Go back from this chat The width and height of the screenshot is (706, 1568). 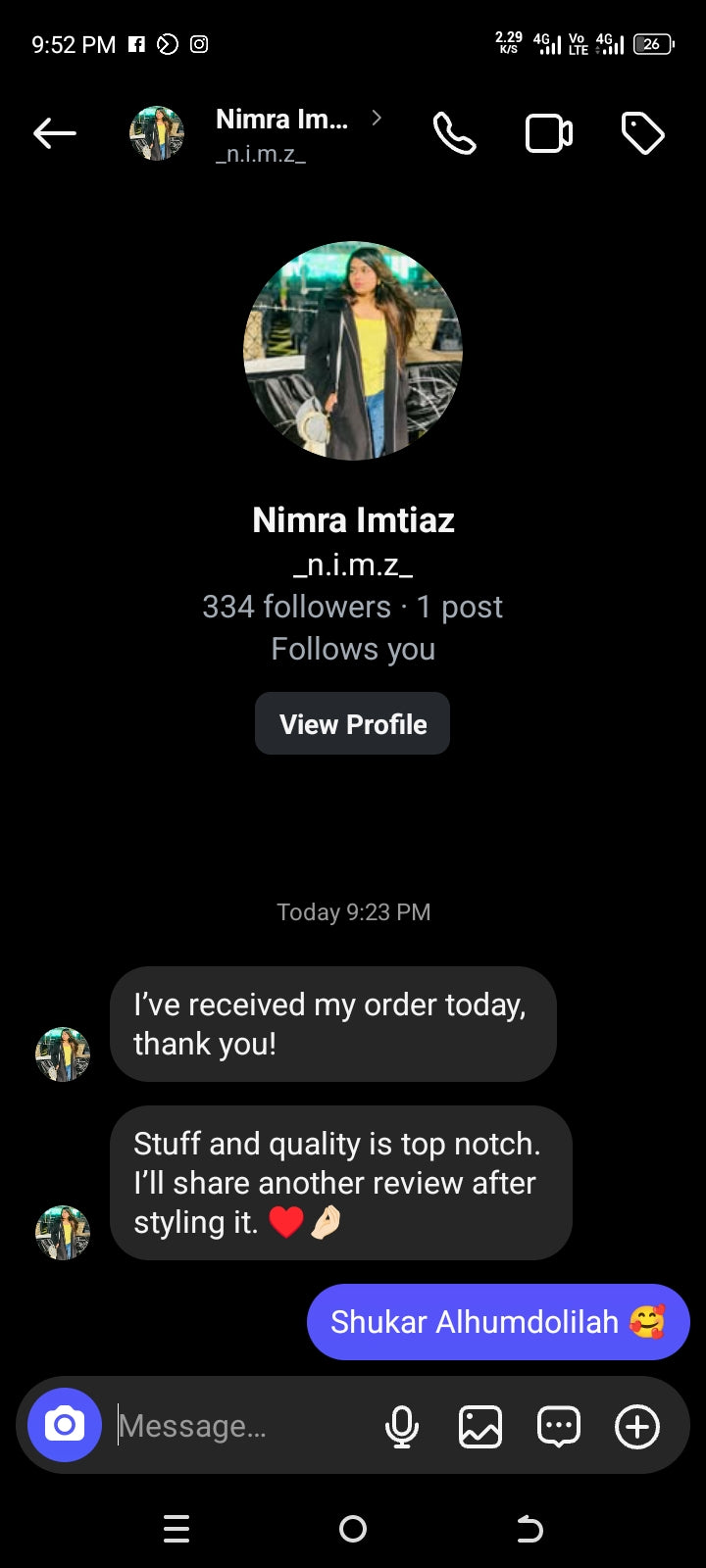[x=55, y=133]
